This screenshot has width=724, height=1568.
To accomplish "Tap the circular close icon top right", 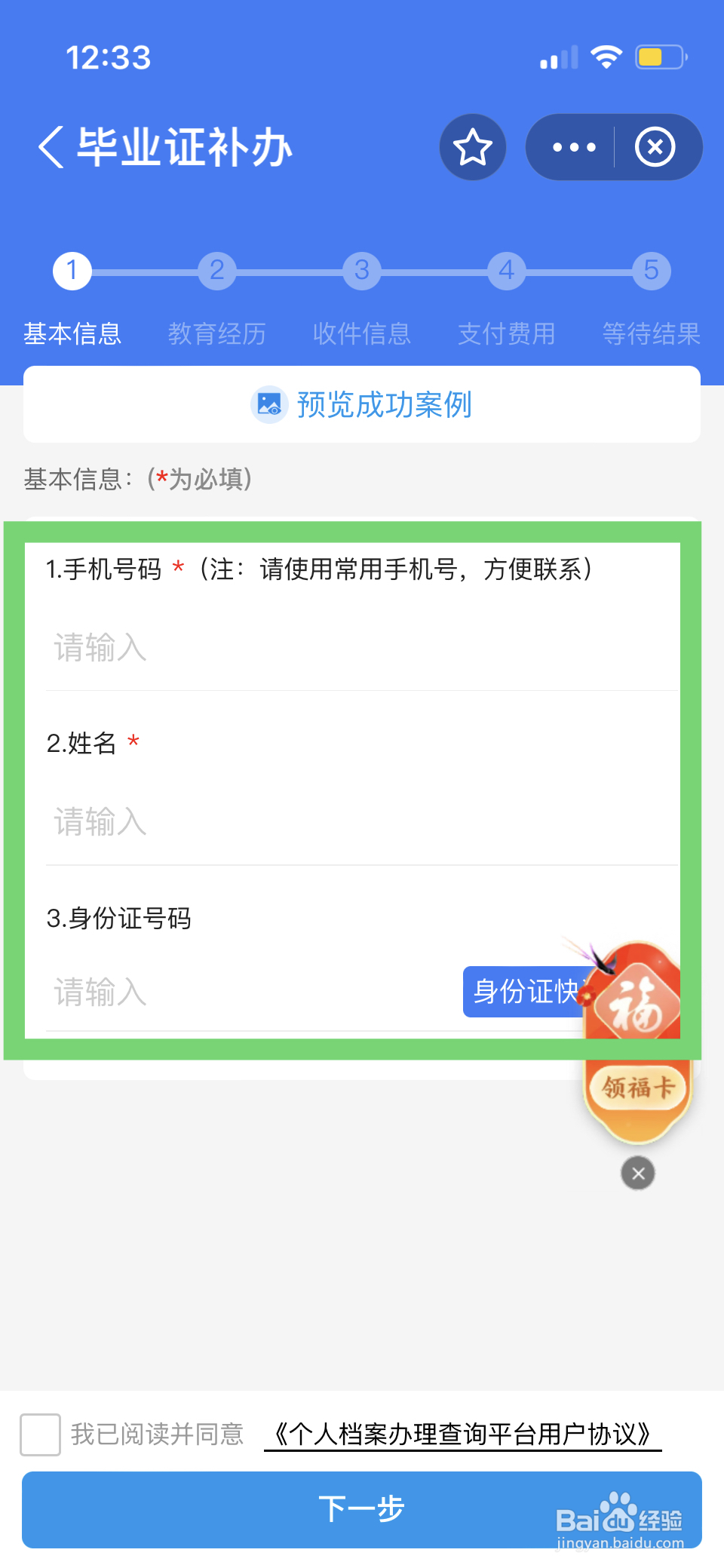I will (655, 146).
